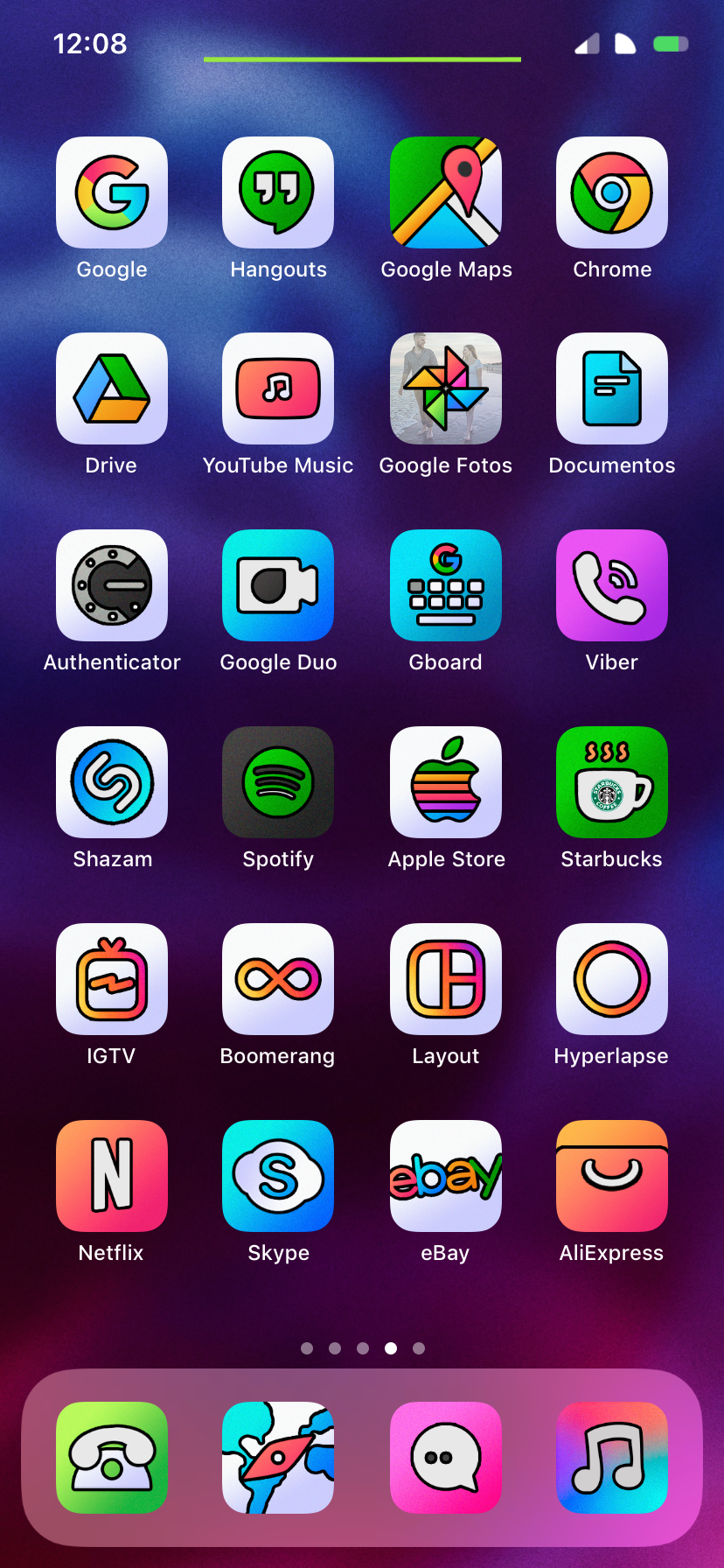Open Spotify

click(x=278, y=782)
